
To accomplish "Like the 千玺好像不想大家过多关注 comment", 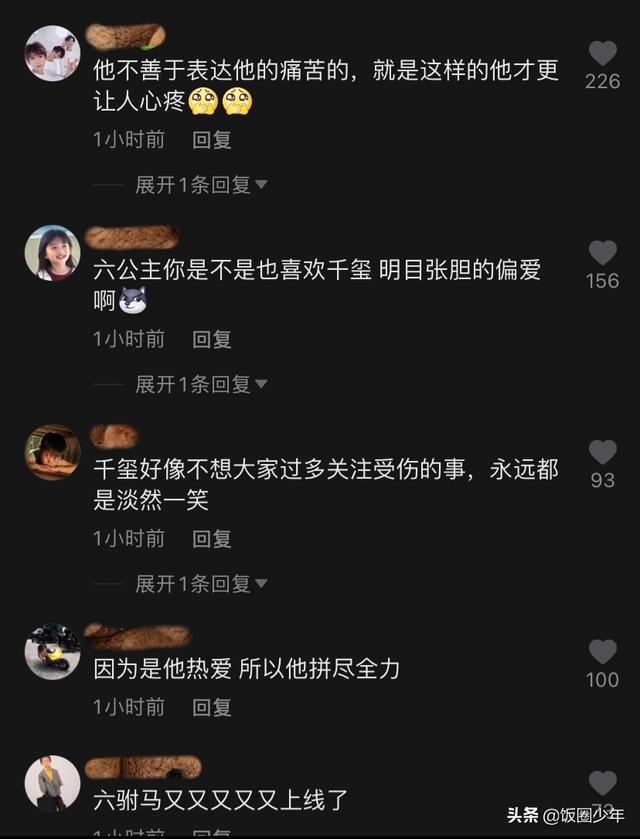I will click(x=602, y=452).
